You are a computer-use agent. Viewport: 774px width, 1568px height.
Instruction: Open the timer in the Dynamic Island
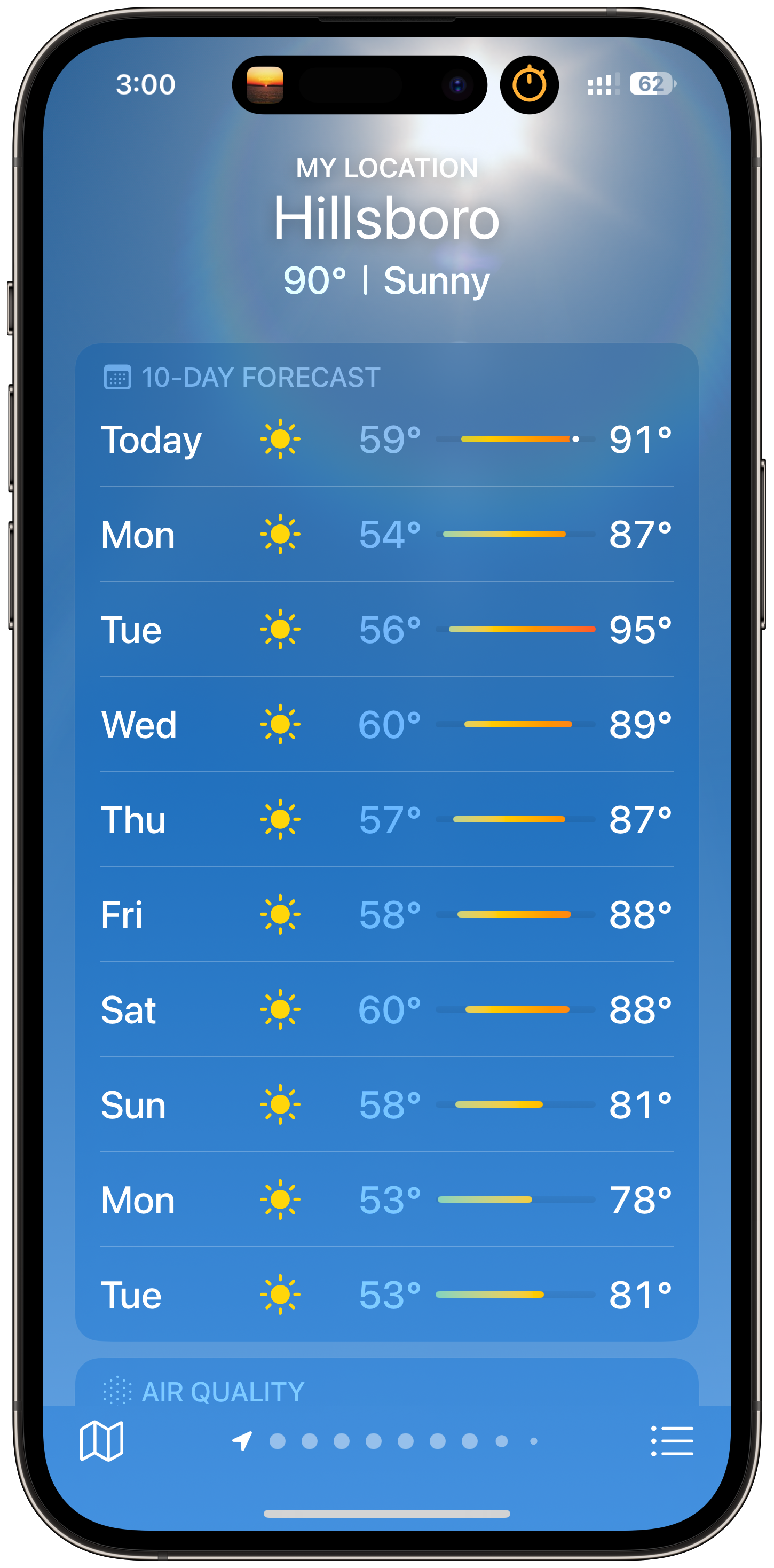pyautogui.click(x=529, y=84)
